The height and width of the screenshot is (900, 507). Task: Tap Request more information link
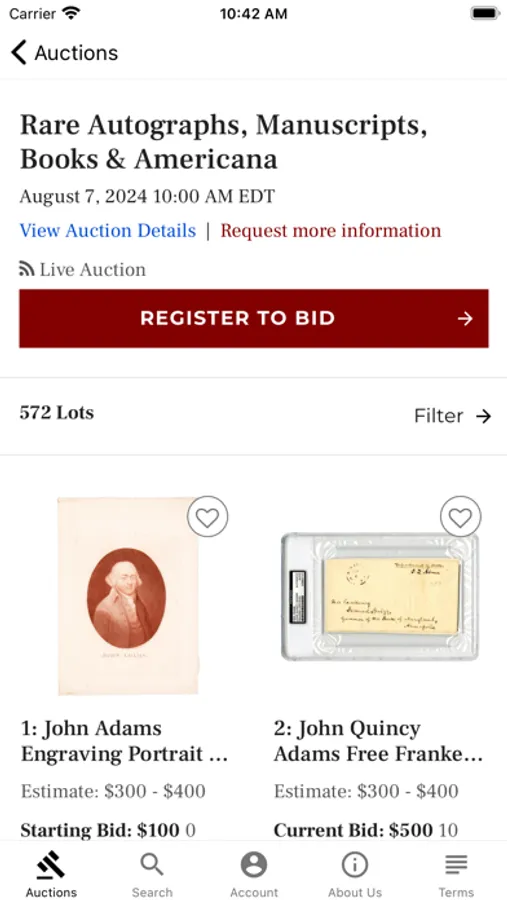tap(331, 231)
